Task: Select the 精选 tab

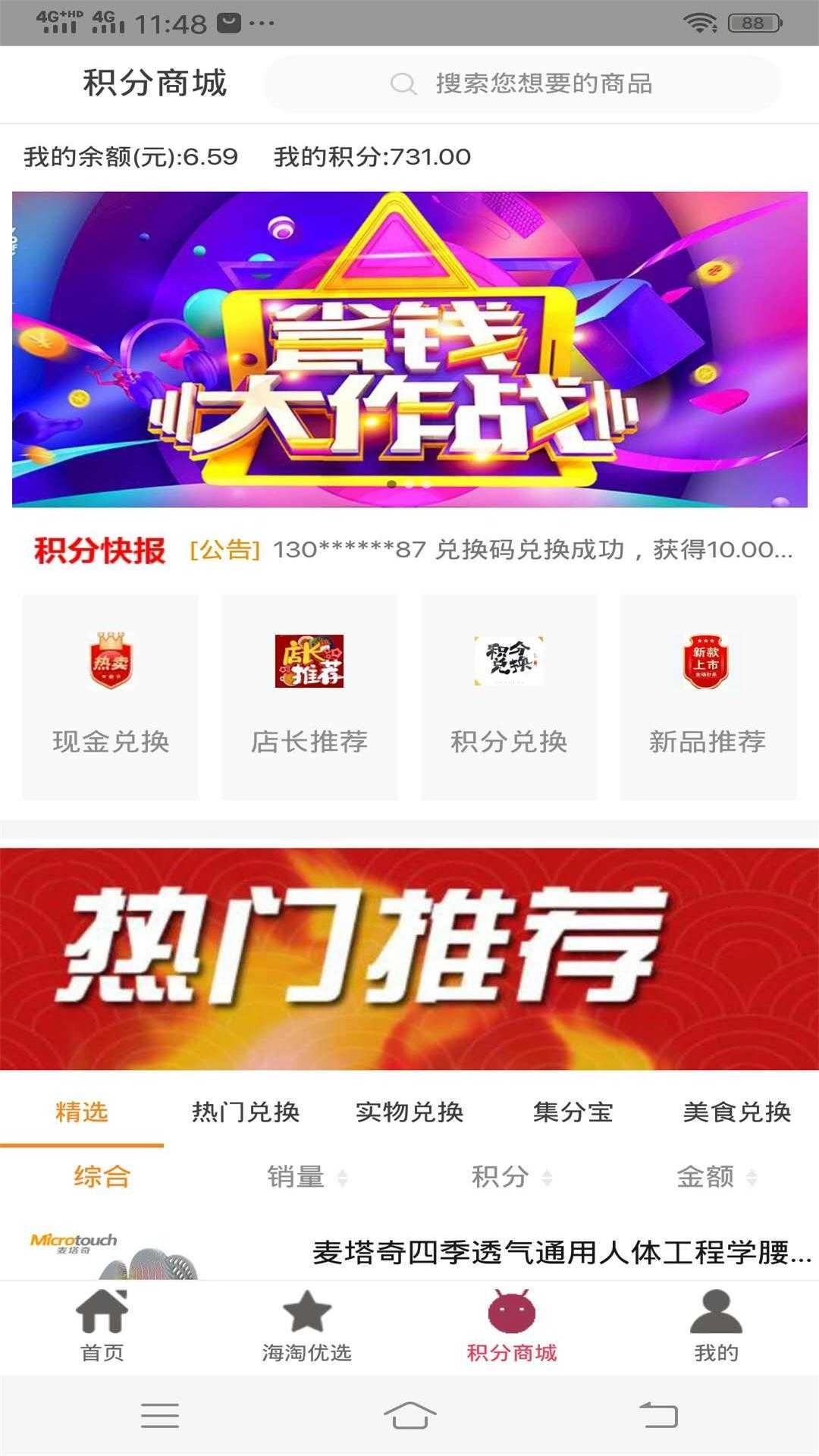Action: point(81,1112)
